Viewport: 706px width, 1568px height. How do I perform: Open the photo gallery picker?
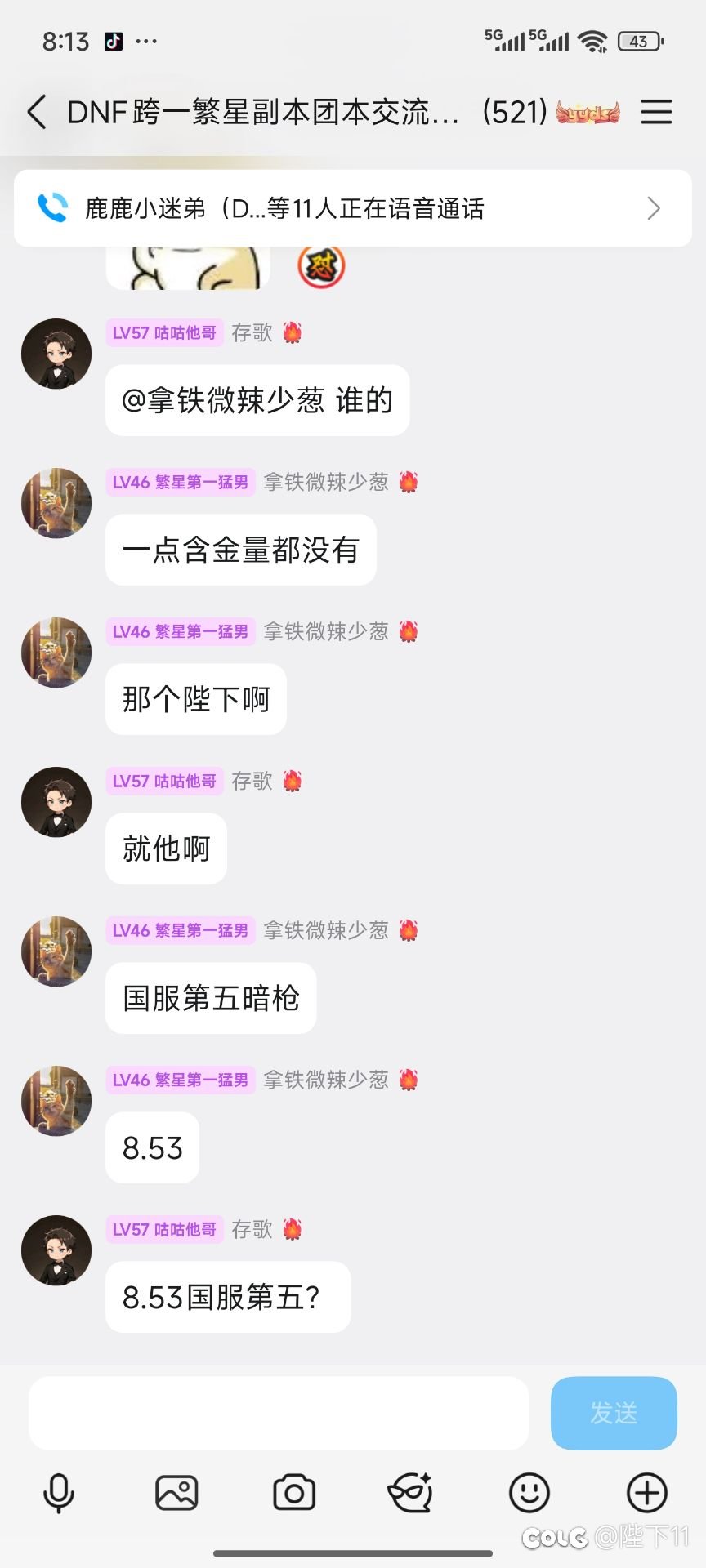[x=176, y=1494]
